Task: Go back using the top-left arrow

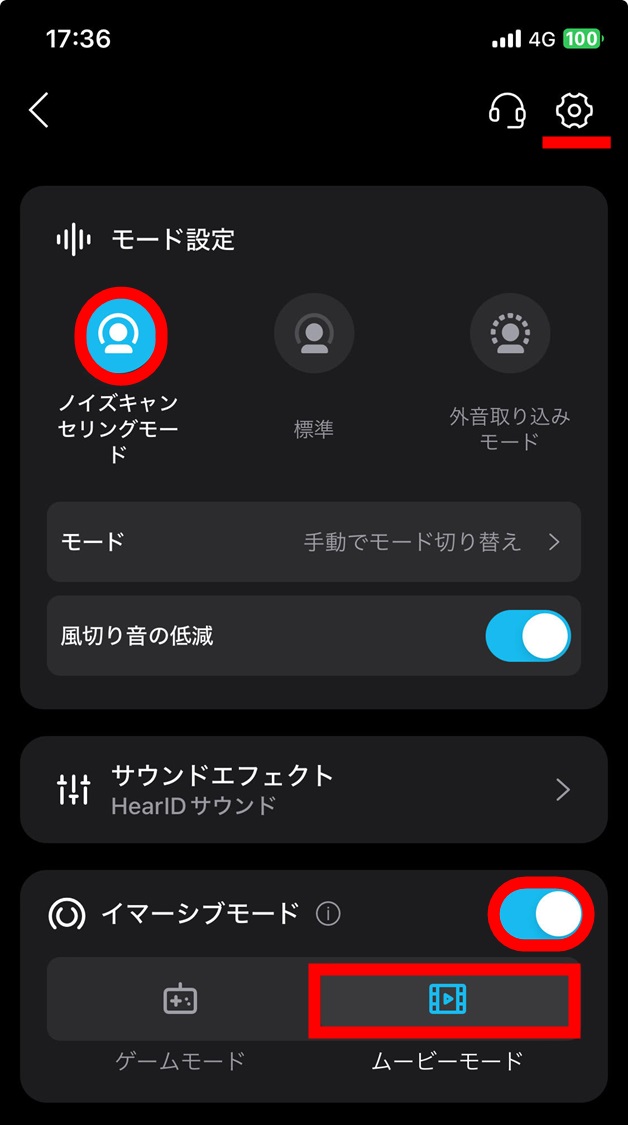Action: 39,110
